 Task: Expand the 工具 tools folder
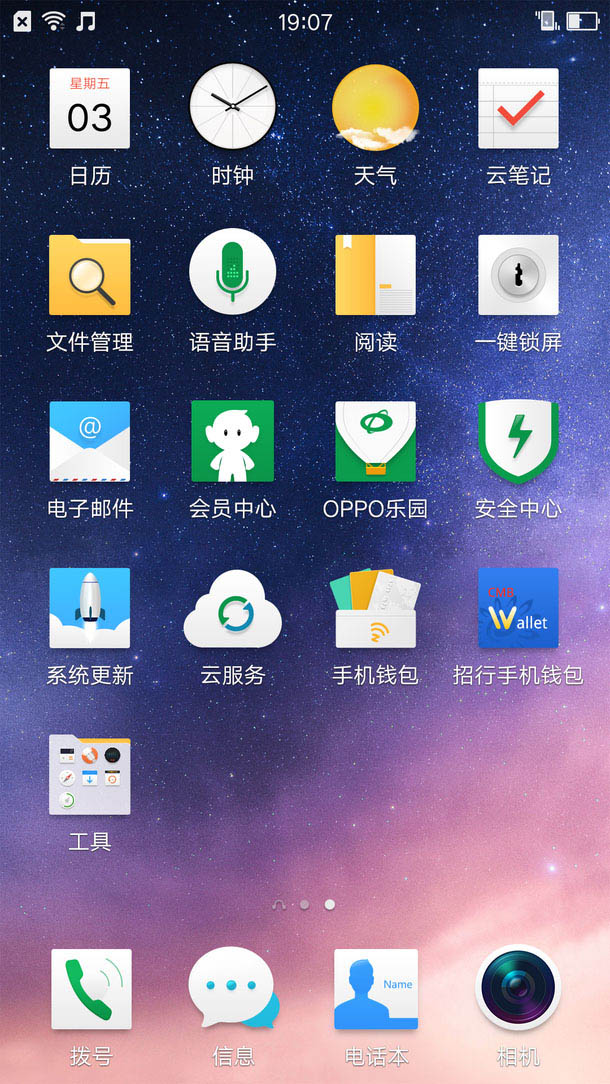90,775
